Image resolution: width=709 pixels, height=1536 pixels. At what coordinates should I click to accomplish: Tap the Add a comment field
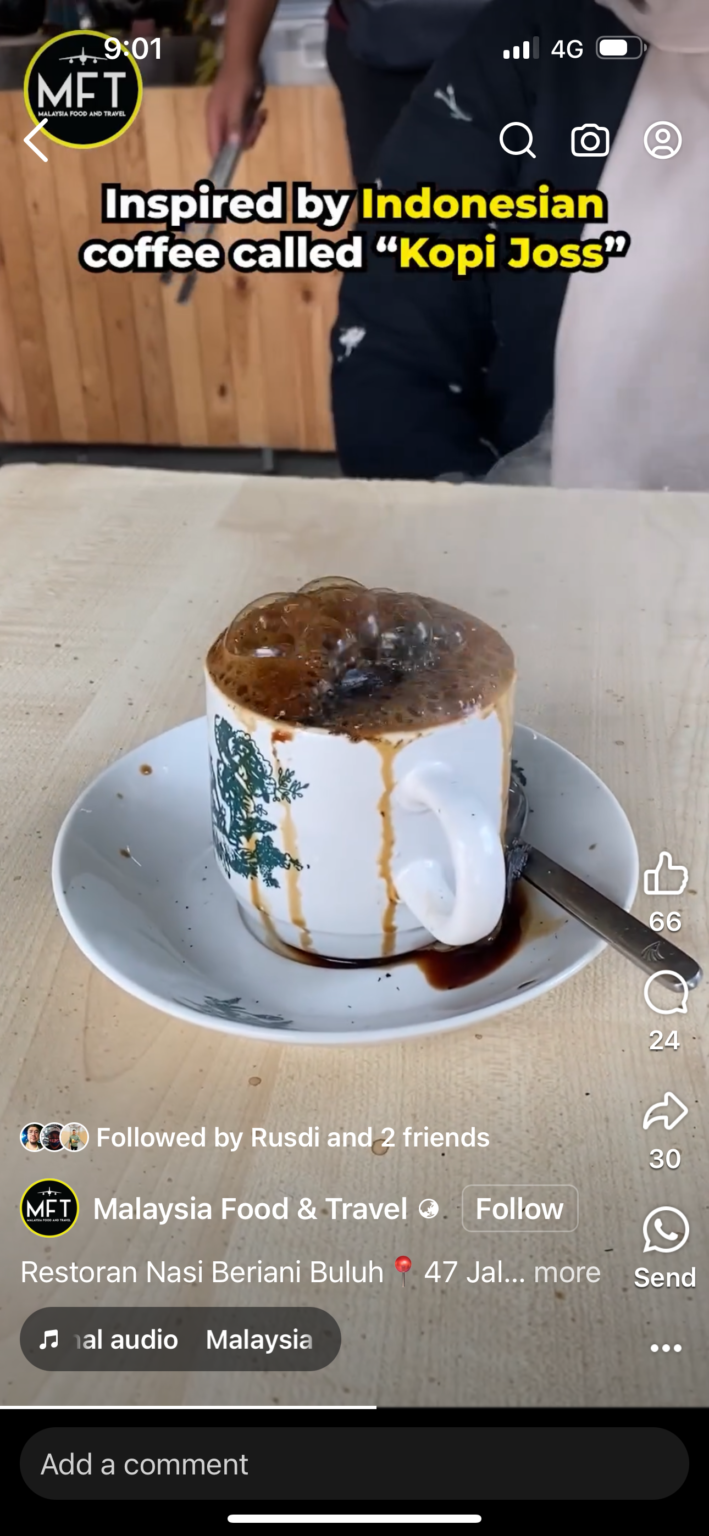coord(354,1464)
